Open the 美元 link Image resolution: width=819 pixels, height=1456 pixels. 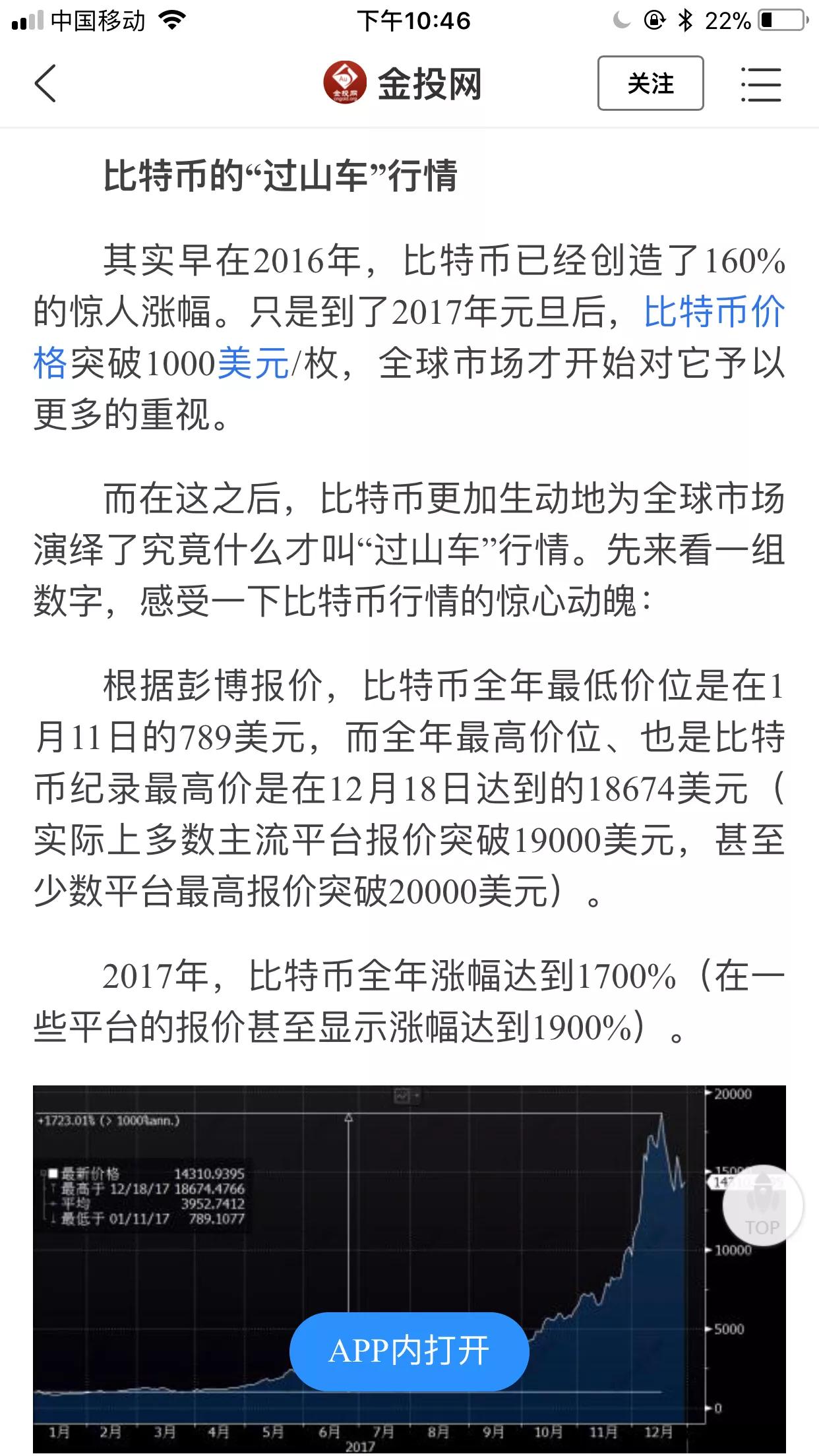click(x=253, y=364)
